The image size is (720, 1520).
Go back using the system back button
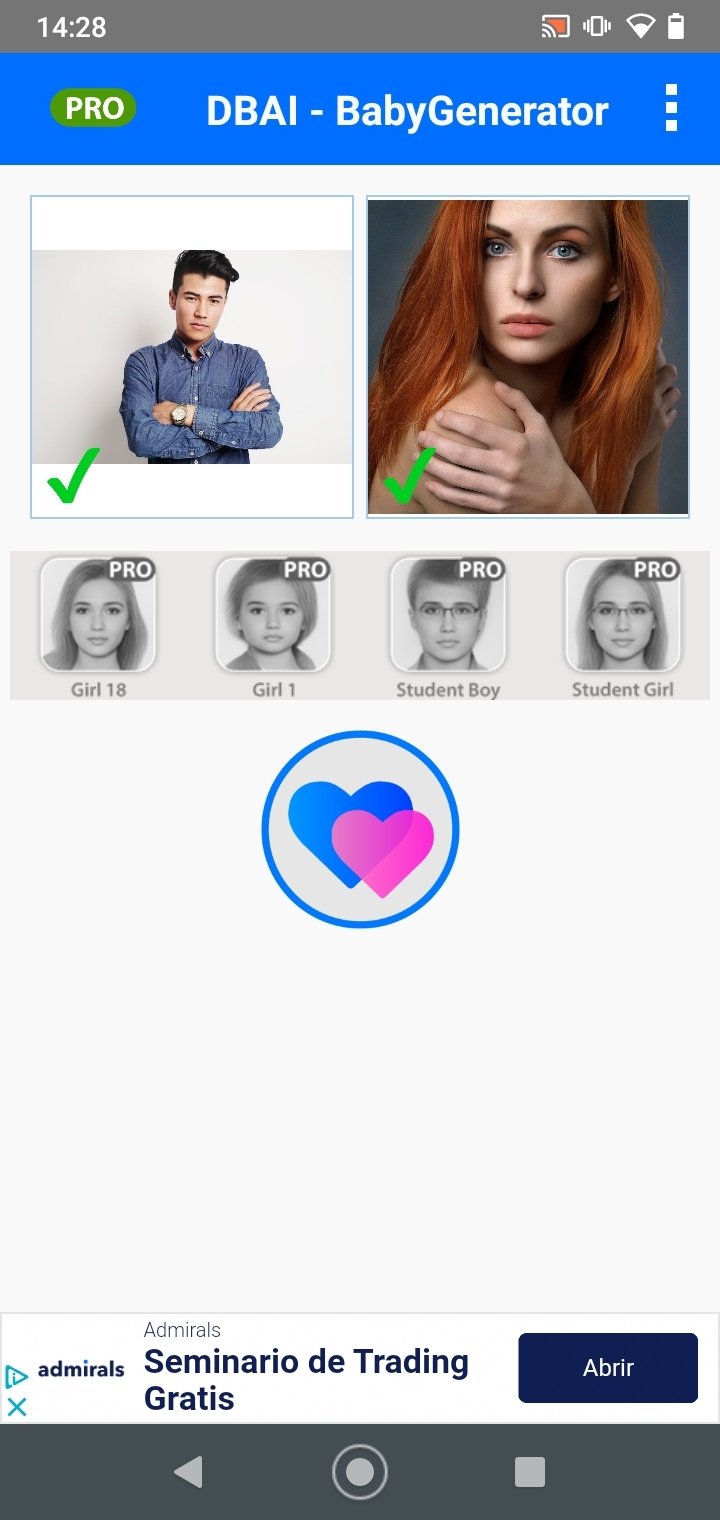pos(188,1472)
